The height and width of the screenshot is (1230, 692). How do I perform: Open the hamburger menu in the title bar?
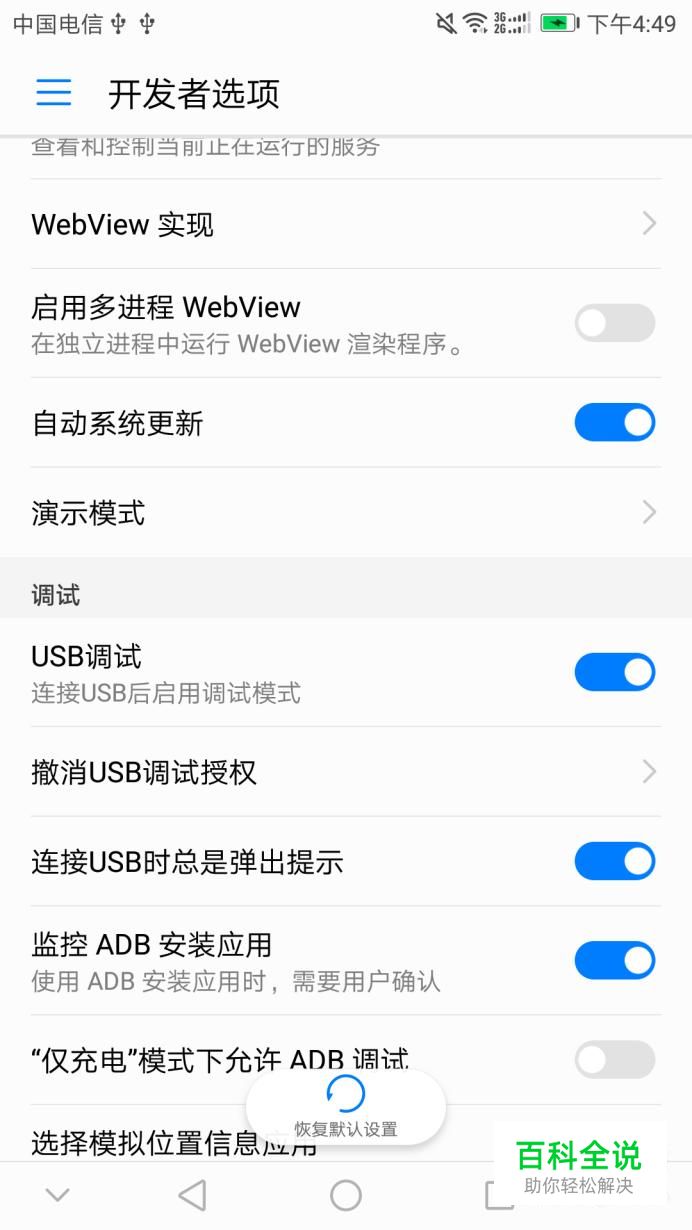coord(54,93)
